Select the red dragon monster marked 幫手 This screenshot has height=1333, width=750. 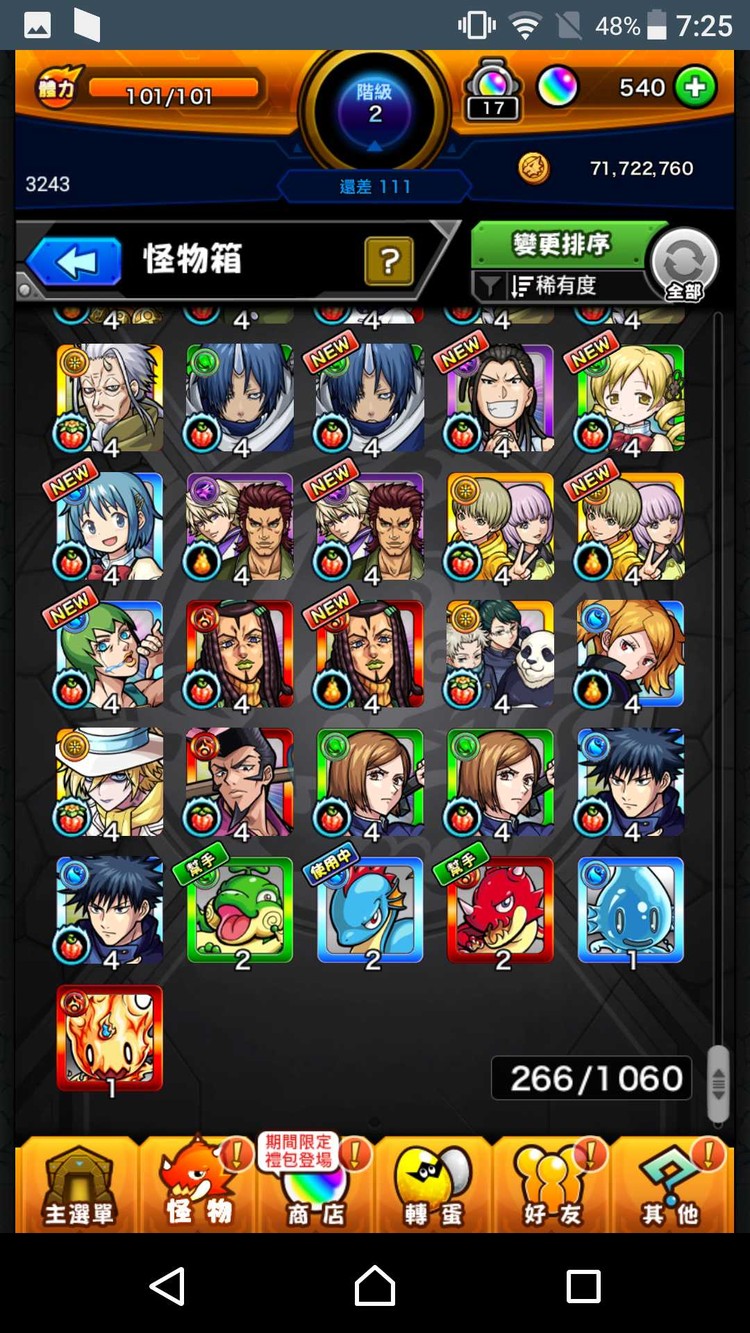coord(500,910)
